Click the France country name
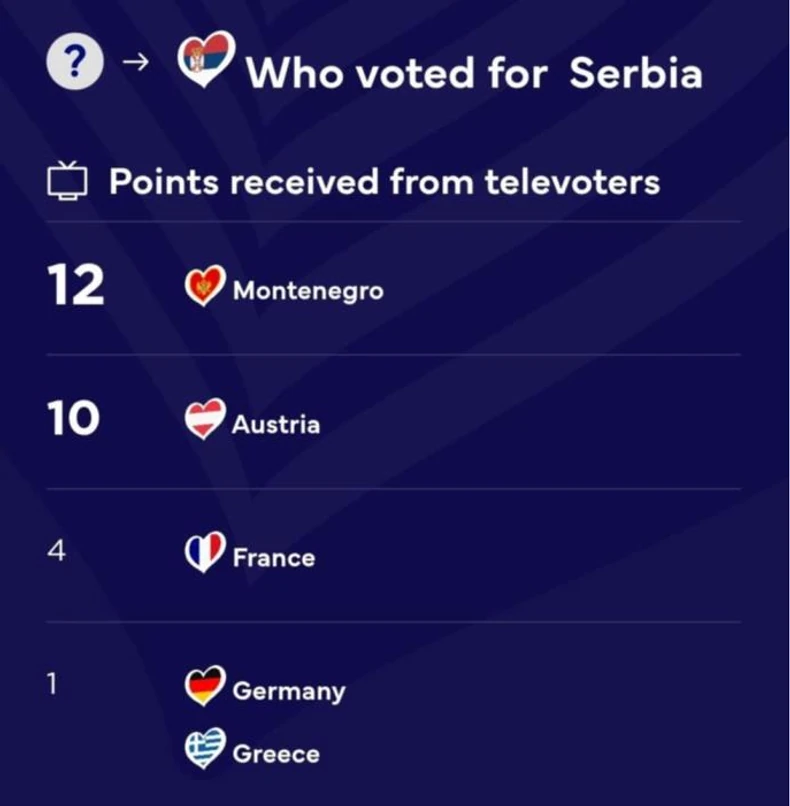Screen dimensions: 790x806 [x=275, y=558]
